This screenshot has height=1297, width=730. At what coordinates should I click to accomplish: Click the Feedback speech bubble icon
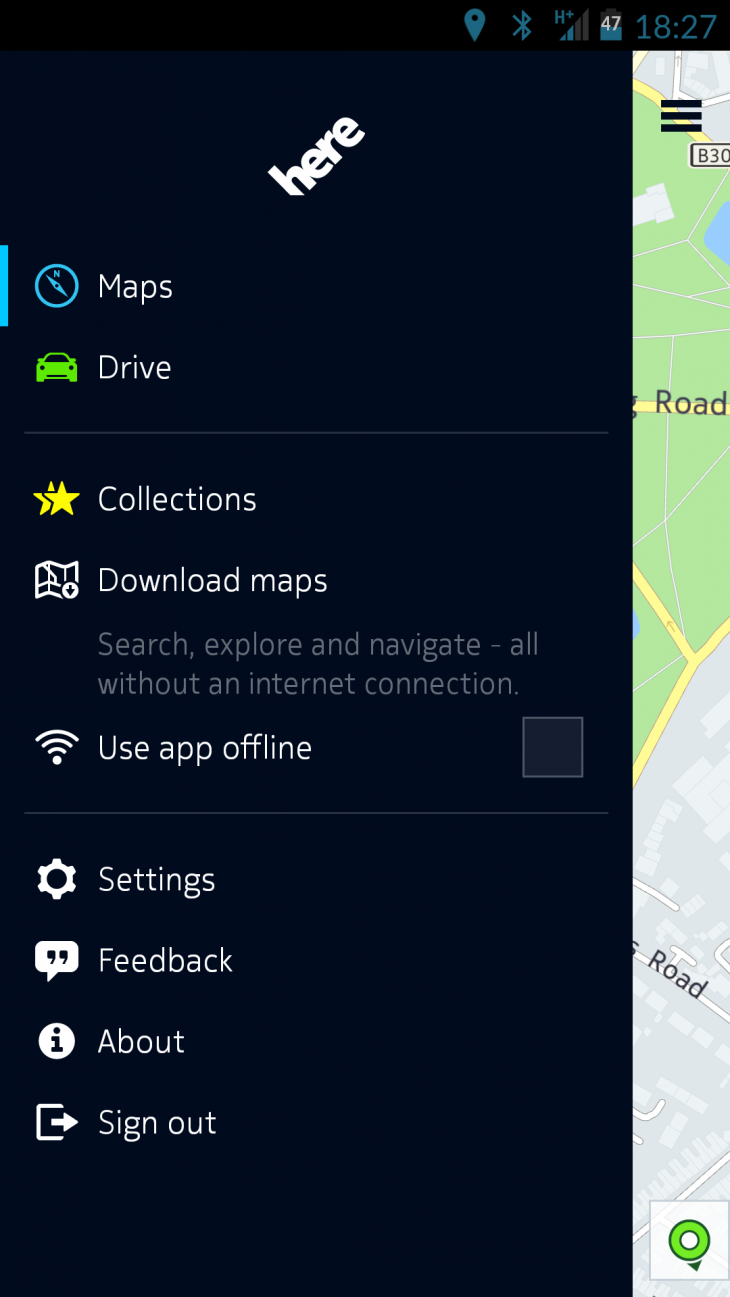57,960
